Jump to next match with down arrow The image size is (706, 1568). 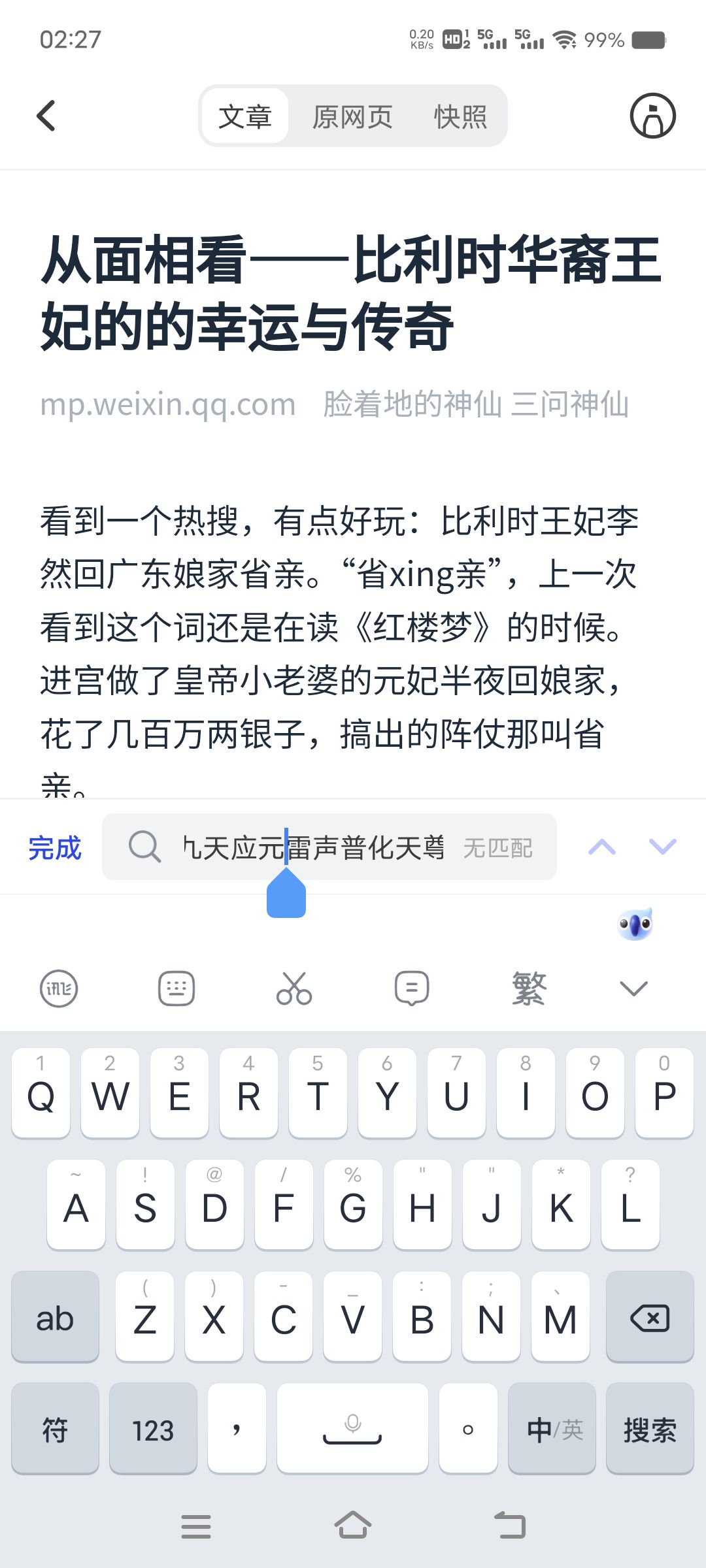point(662,847)
